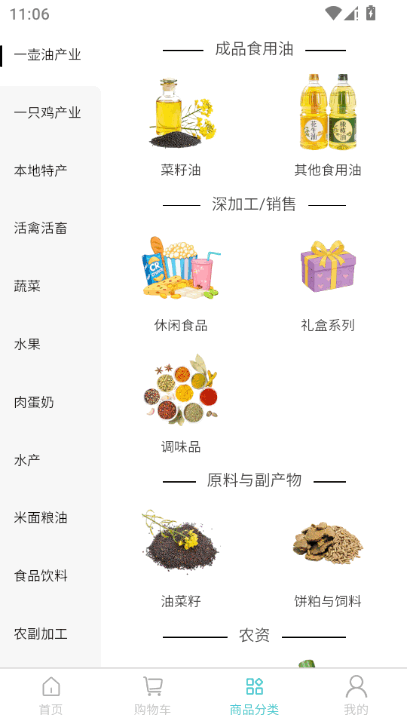Open the 饼粕与饲料 tile
This screenshot has height=724, width=407.
328,558
